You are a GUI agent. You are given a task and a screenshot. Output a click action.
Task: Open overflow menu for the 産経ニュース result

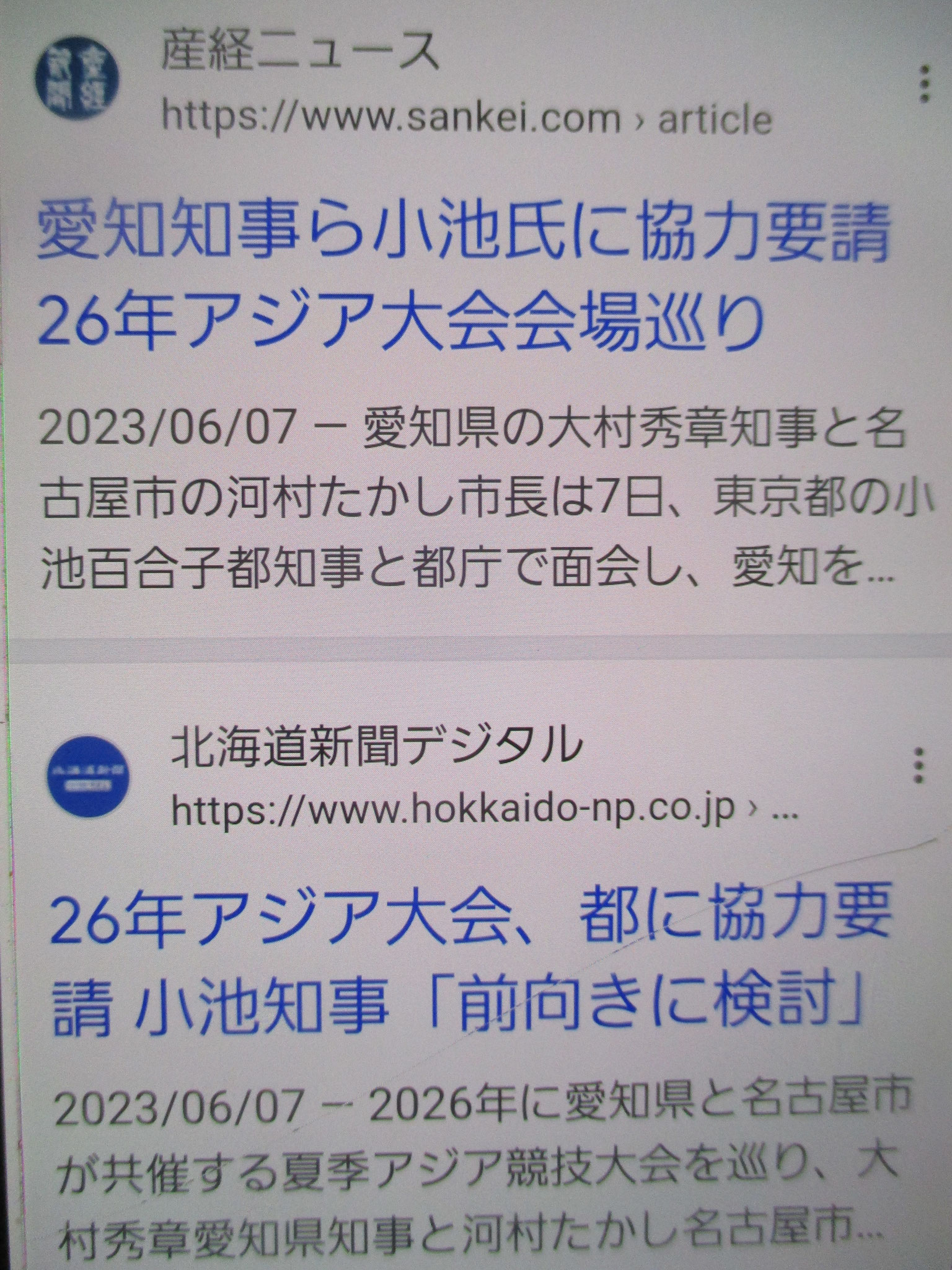(924, 83)
